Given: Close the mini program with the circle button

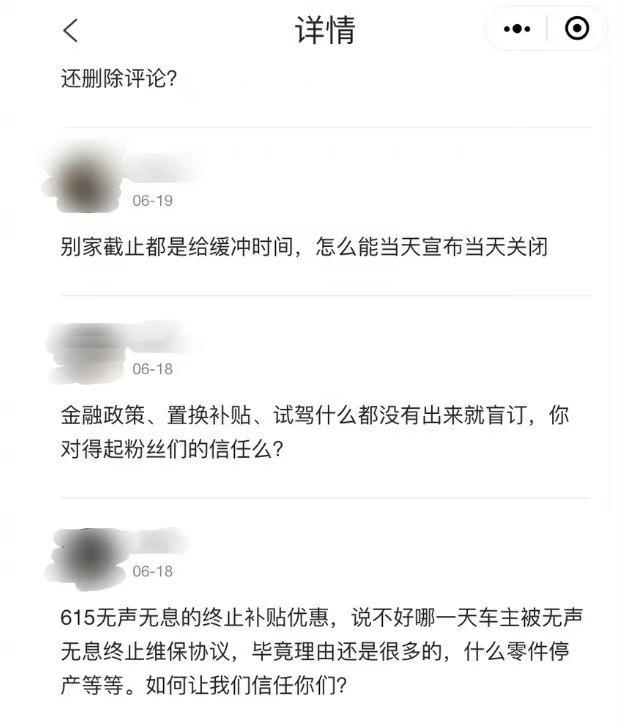Looking at the screenshot, I should (577, 29).
